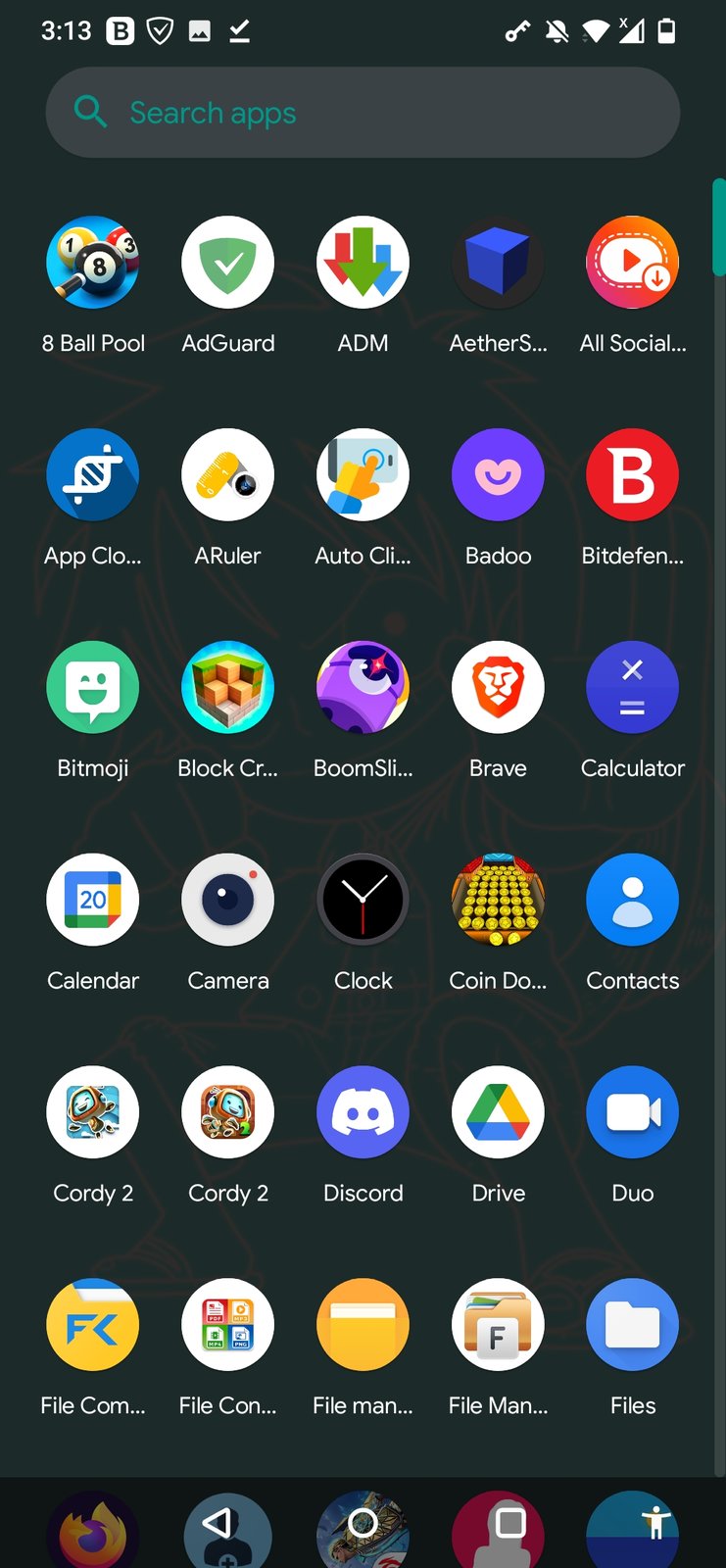Image resolution: width=726 pixels, height=1568 pixels.
Task: Launch the Camera
Action: click(x=228, y=901)
